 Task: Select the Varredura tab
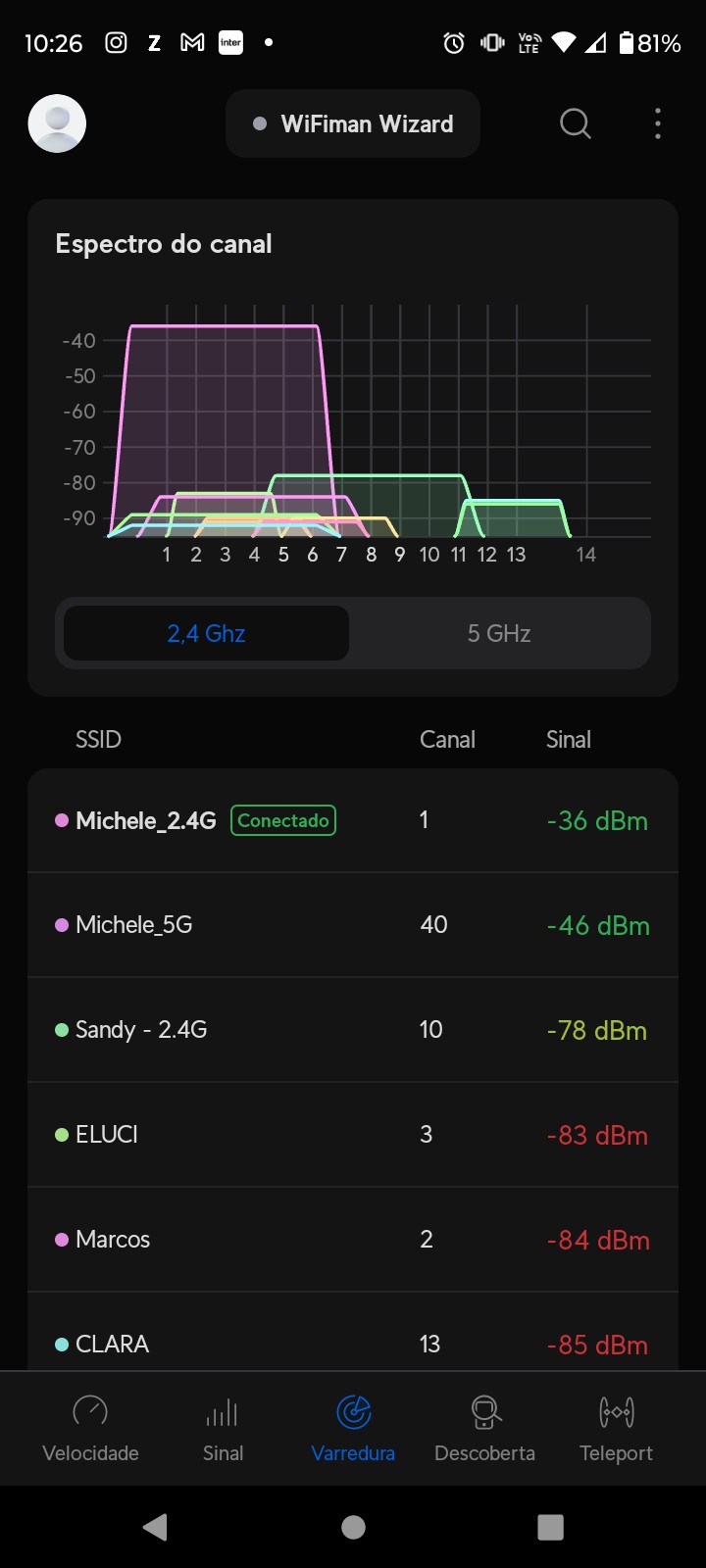[353, 1428]
